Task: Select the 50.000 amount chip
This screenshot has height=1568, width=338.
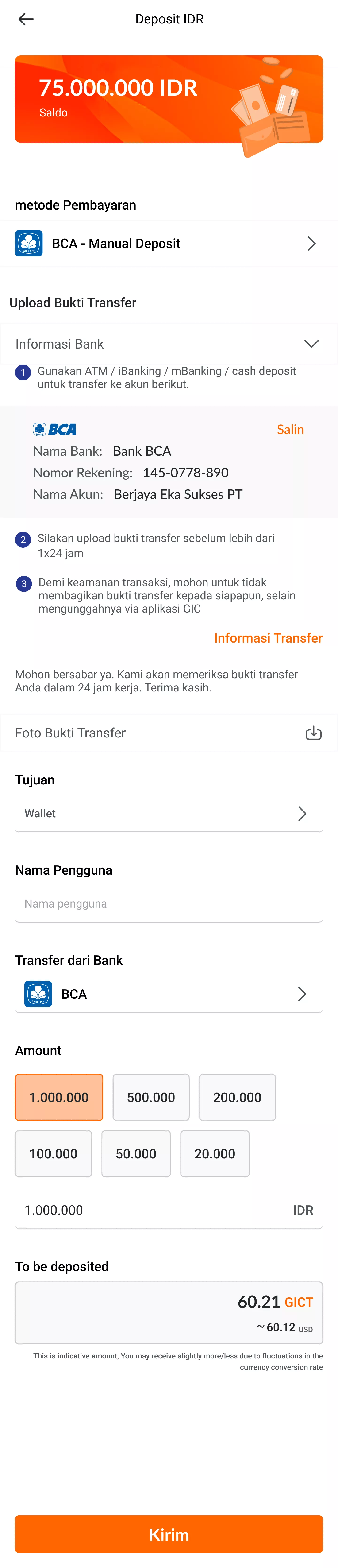Action: [x=136, y=1153]
